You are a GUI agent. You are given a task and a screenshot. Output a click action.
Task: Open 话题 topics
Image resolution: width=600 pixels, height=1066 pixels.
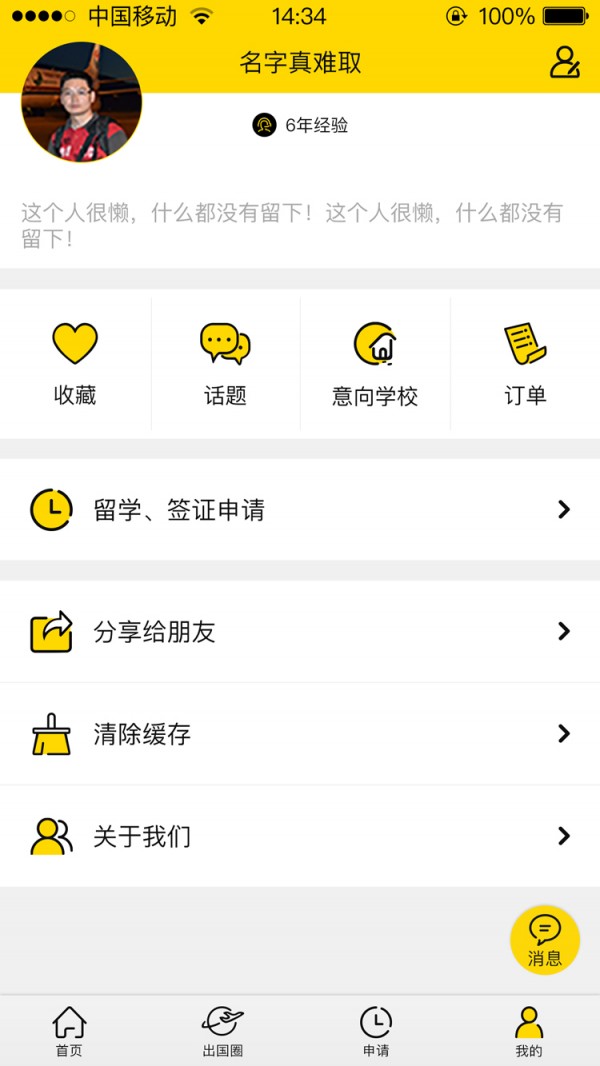225,364
